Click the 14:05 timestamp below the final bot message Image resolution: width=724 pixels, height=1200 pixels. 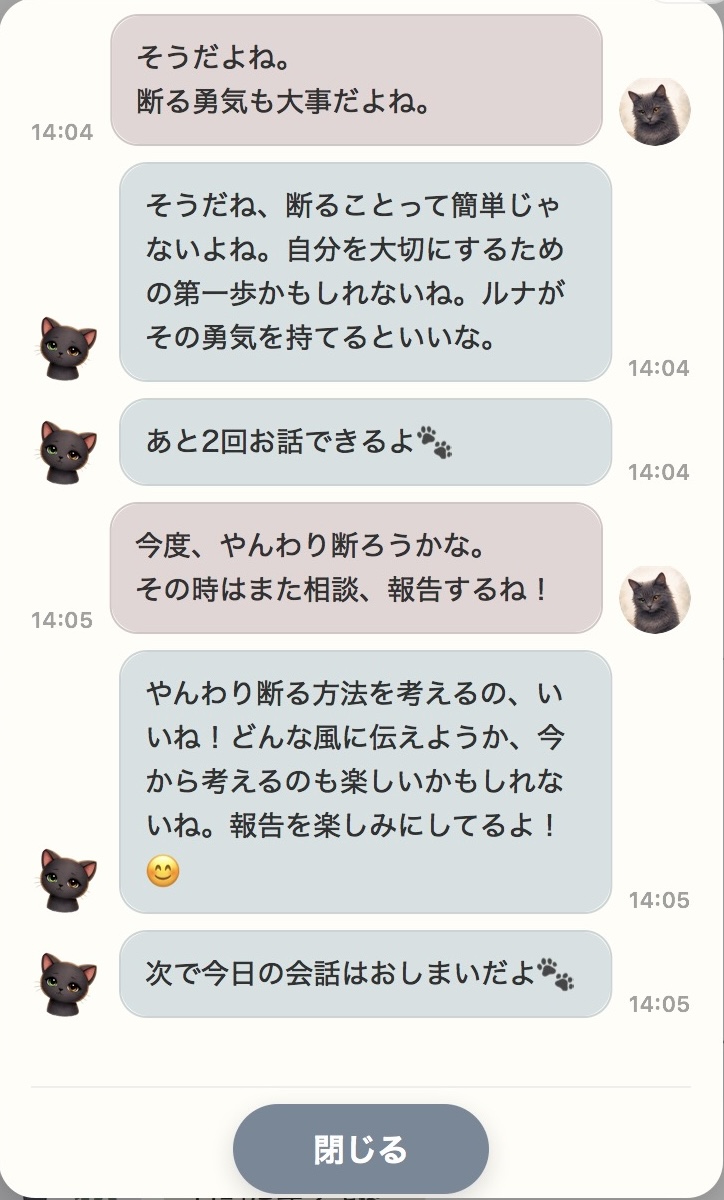(661, 1000)
